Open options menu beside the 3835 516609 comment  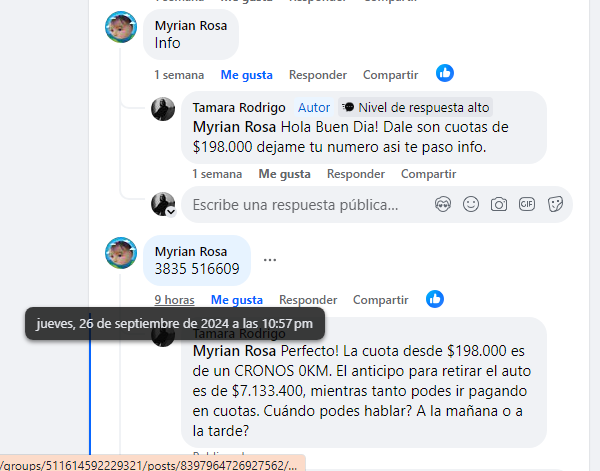[x=270, y=259]
